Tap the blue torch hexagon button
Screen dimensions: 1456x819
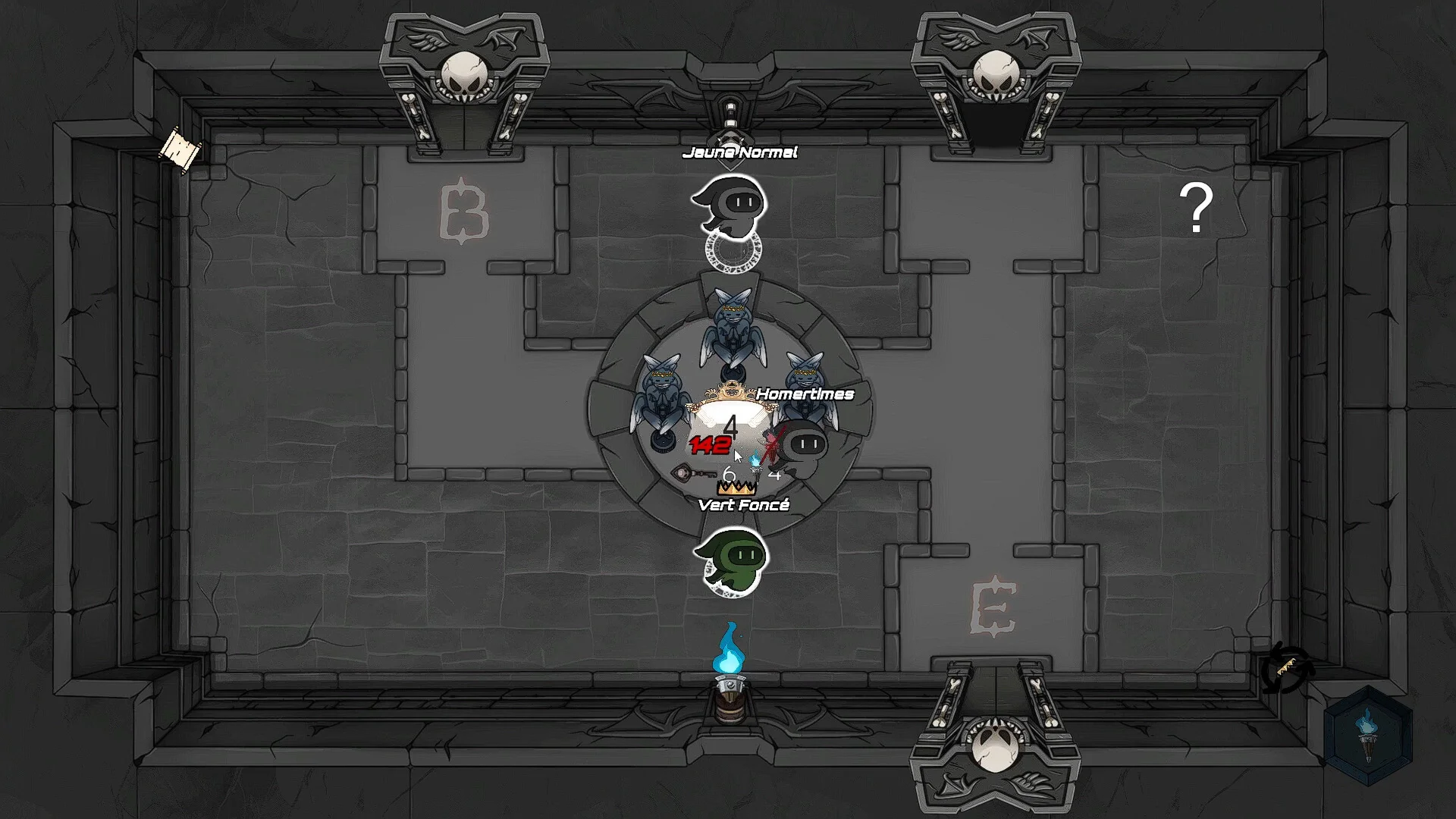(x=1368, y=735)
